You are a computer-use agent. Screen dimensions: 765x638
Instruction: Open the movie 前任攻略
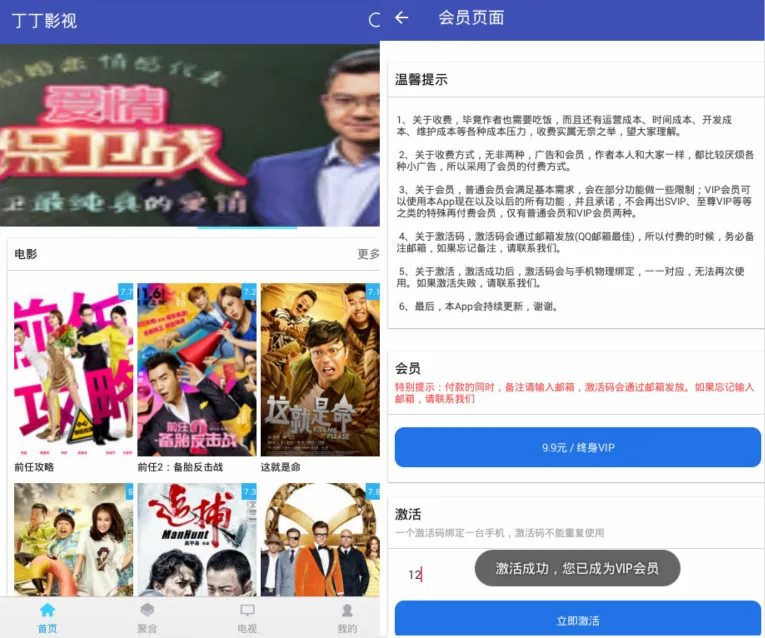73,370
